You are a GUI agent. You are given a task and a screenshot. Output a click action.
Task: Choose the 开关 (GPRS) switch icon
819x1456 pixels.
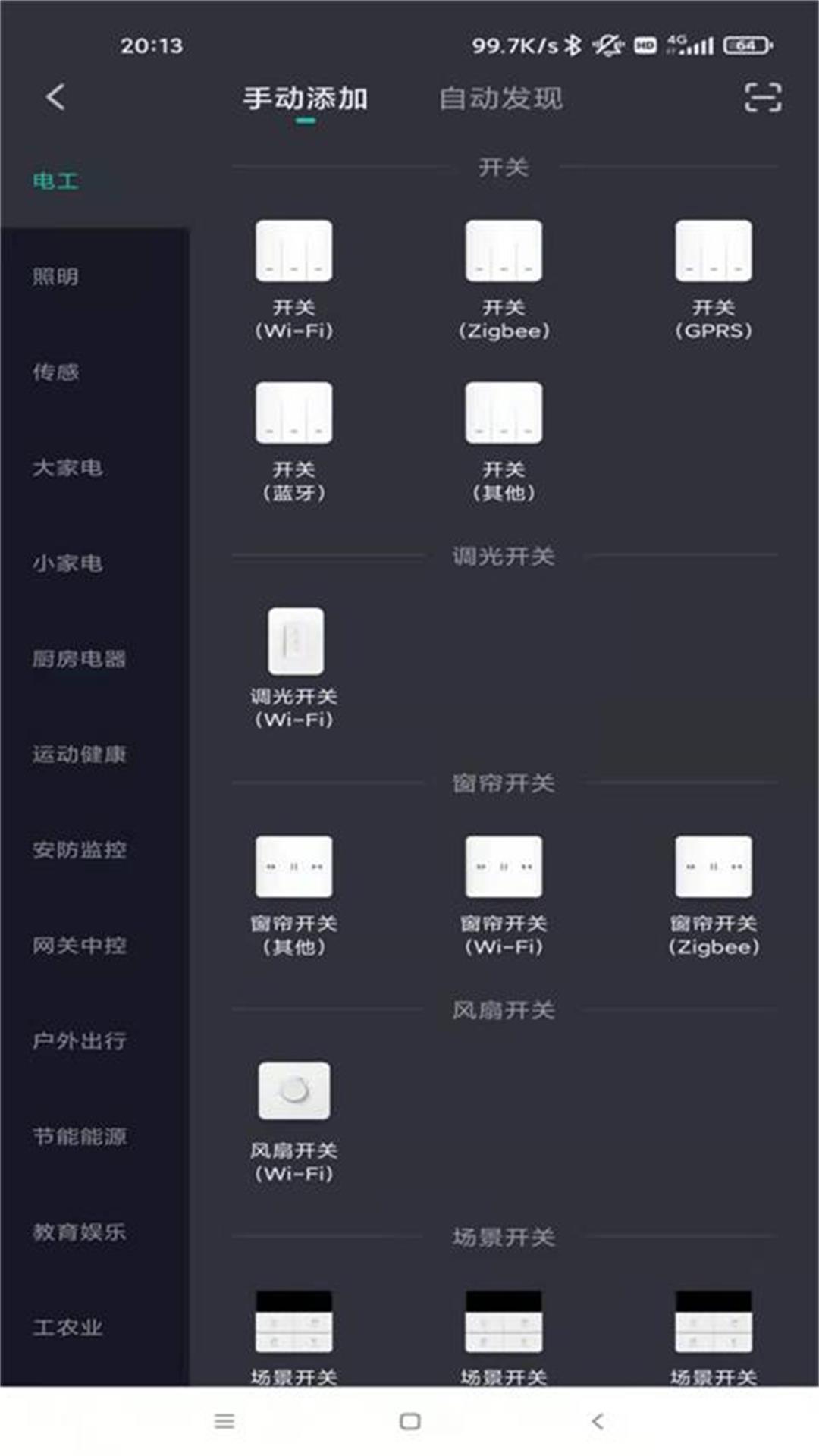(x=713, y=251)
